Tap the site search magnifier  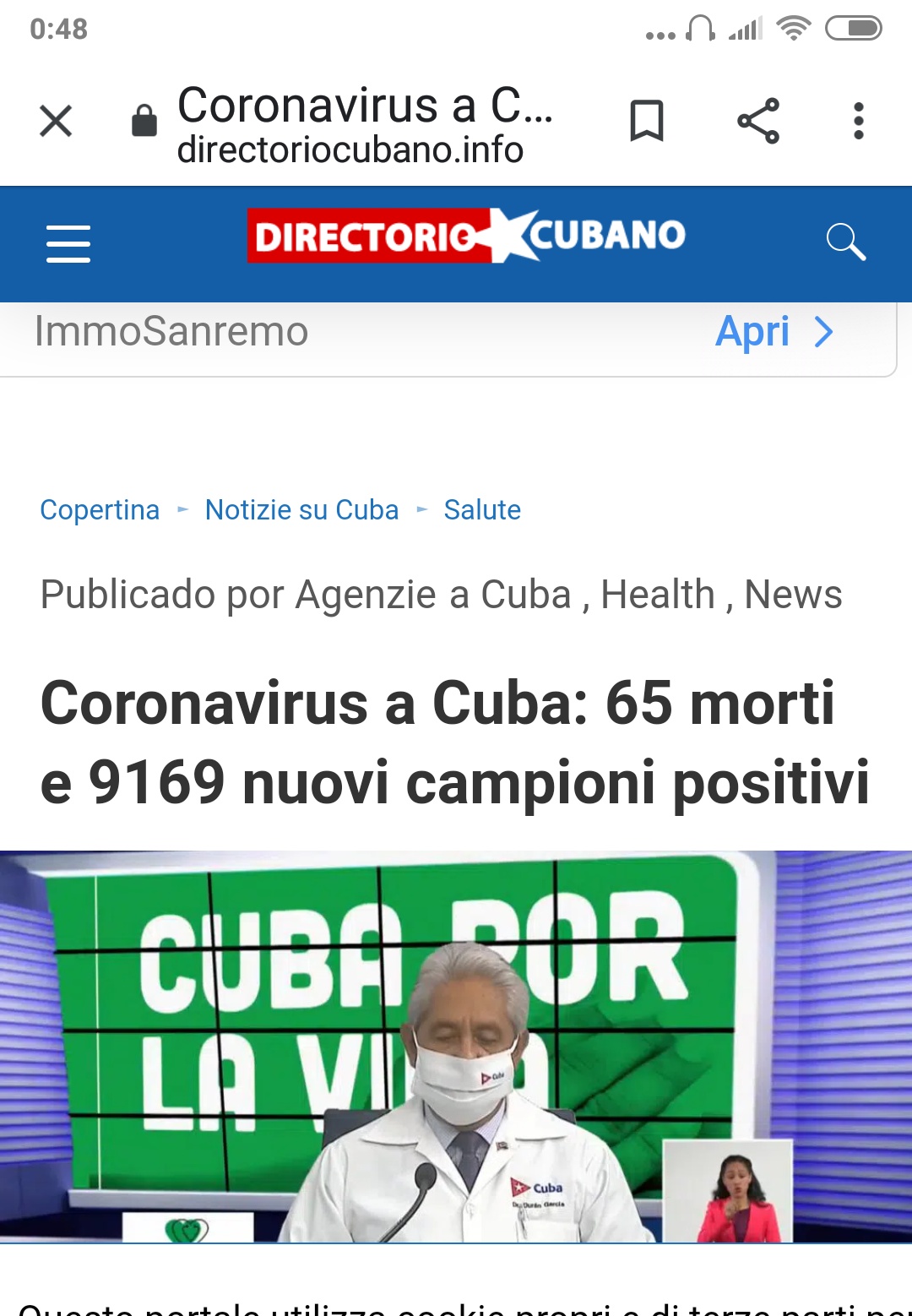click(x=845, y=242)
